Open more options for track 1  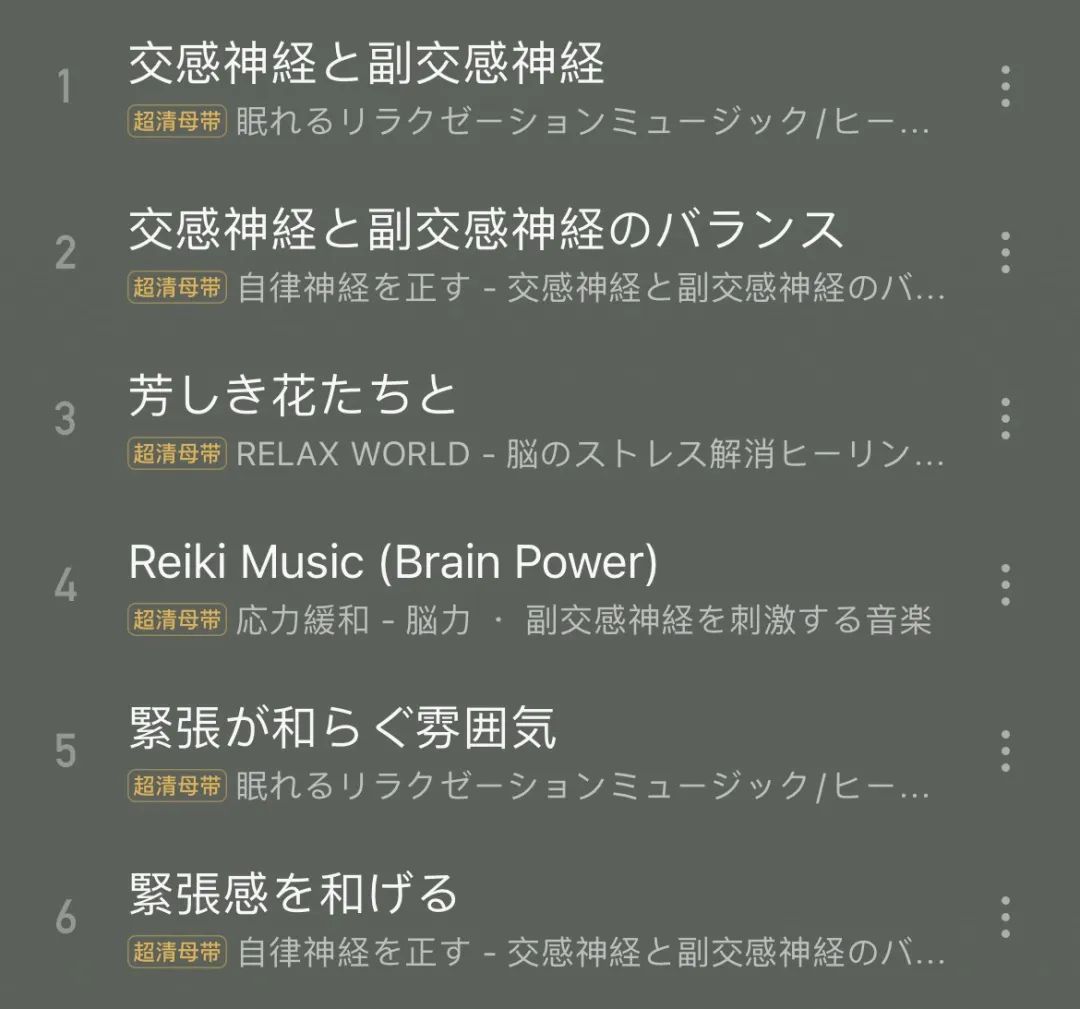(x=1005, y=87)
